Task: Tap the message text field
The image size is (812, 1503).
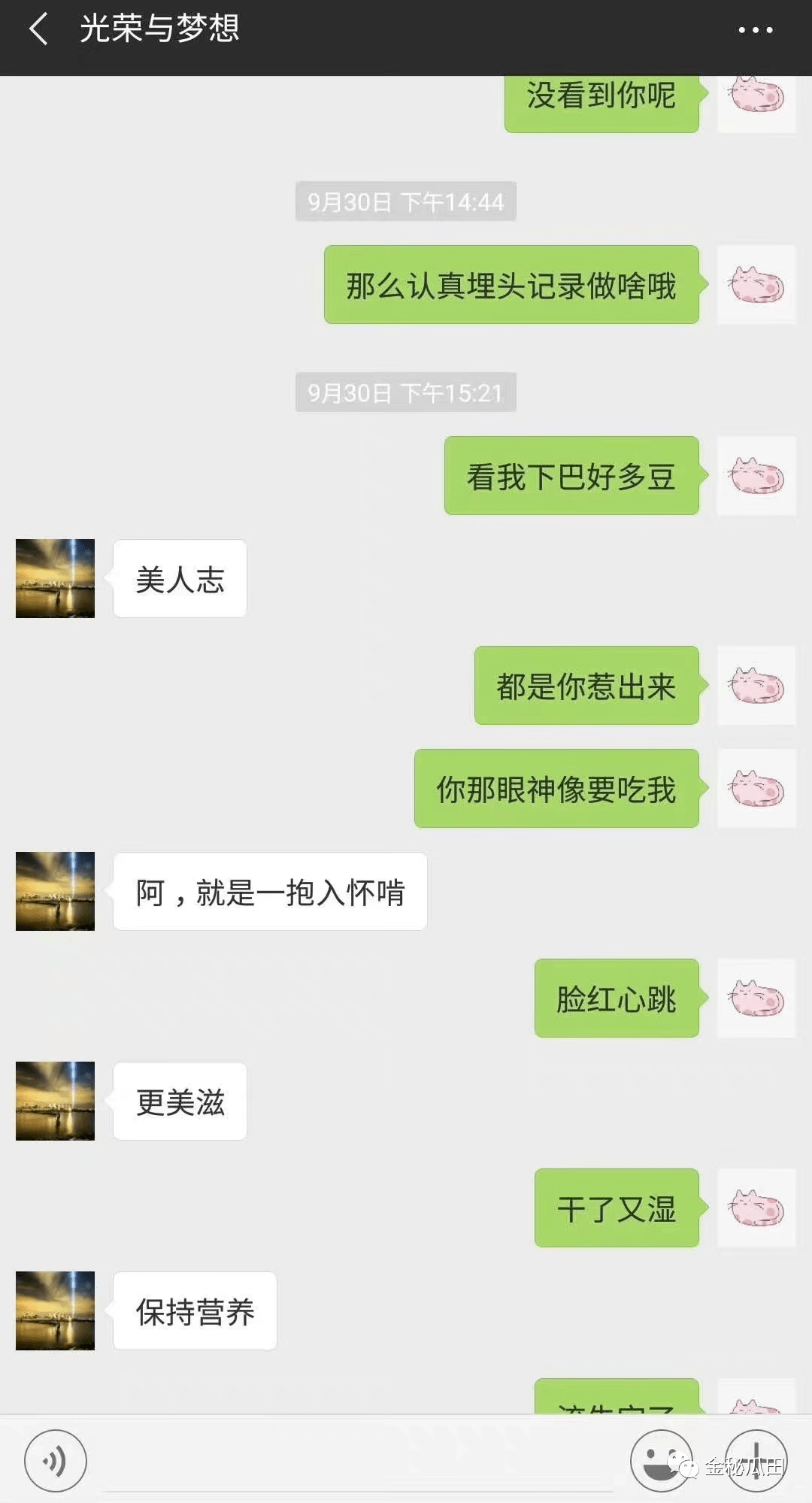Action: pos(357,1460)
